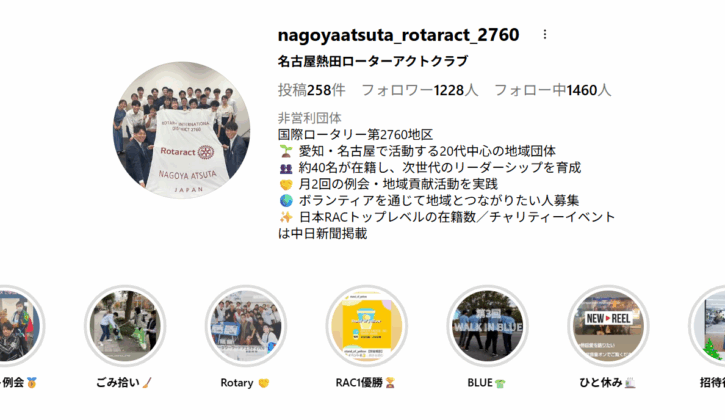Open the three-dot options menu beside username

click(x=545, y=35)
